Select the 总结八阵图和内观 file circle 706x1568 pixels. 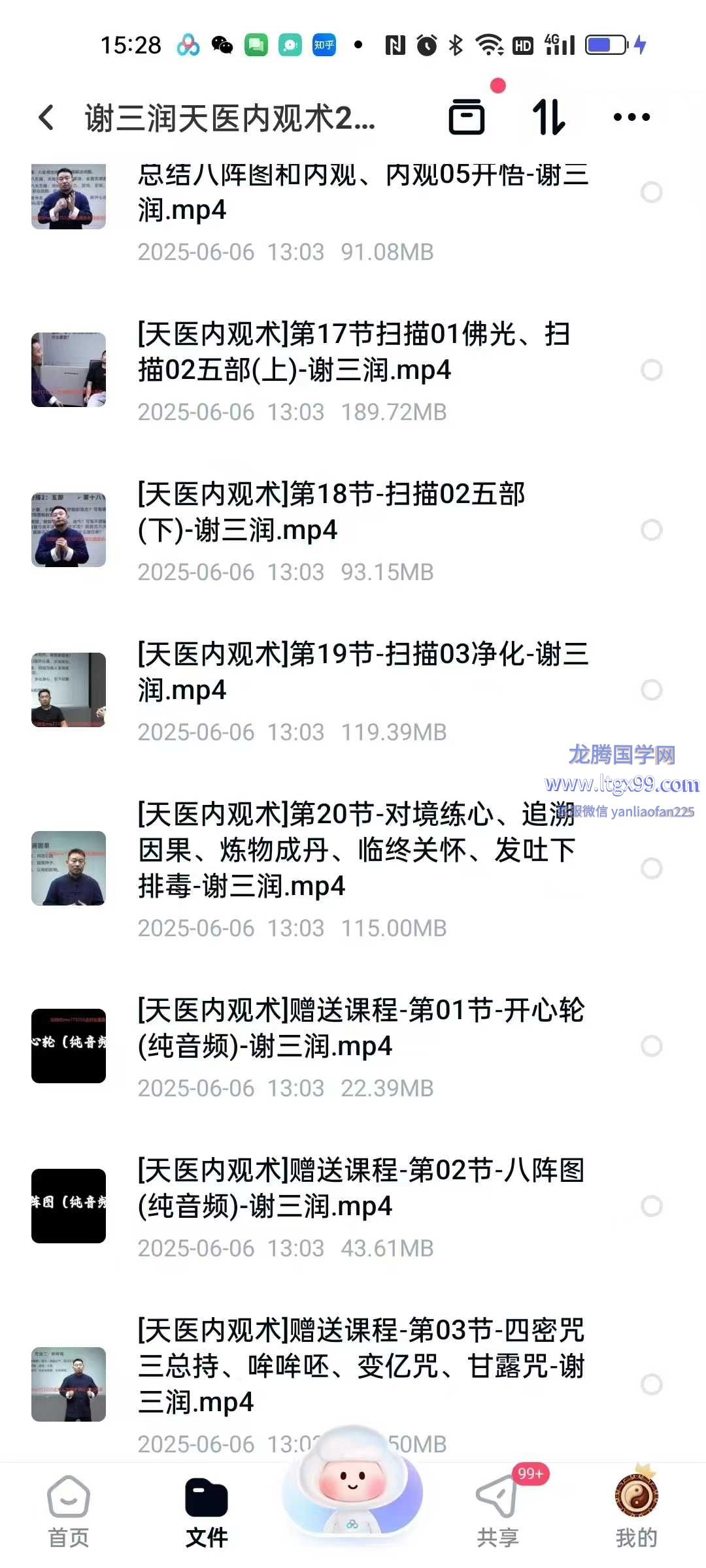[x=651, y=192]
